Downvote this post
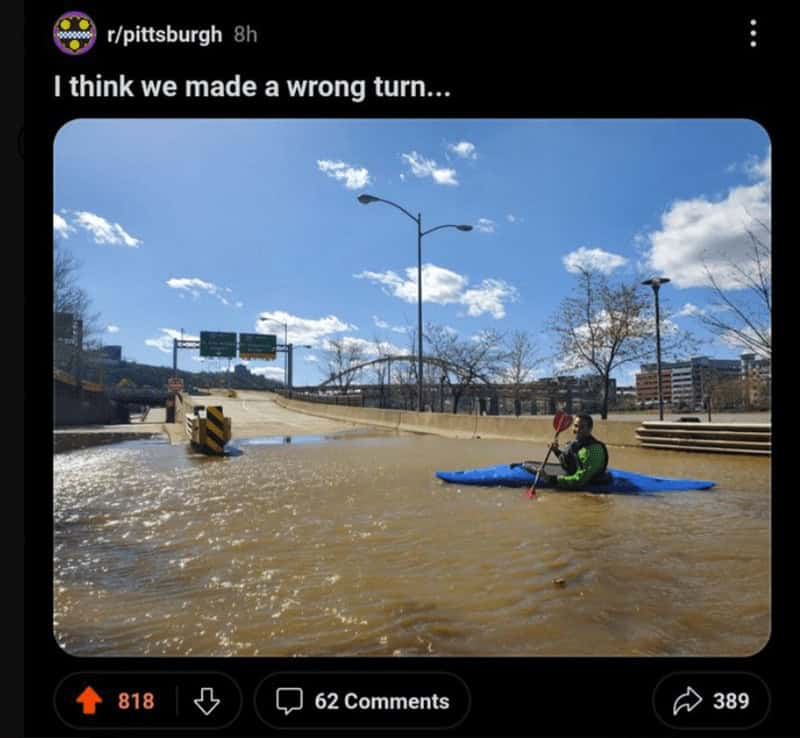Viewport: 800px width, 738px height. pyautogui.click(x=207, y=701)
